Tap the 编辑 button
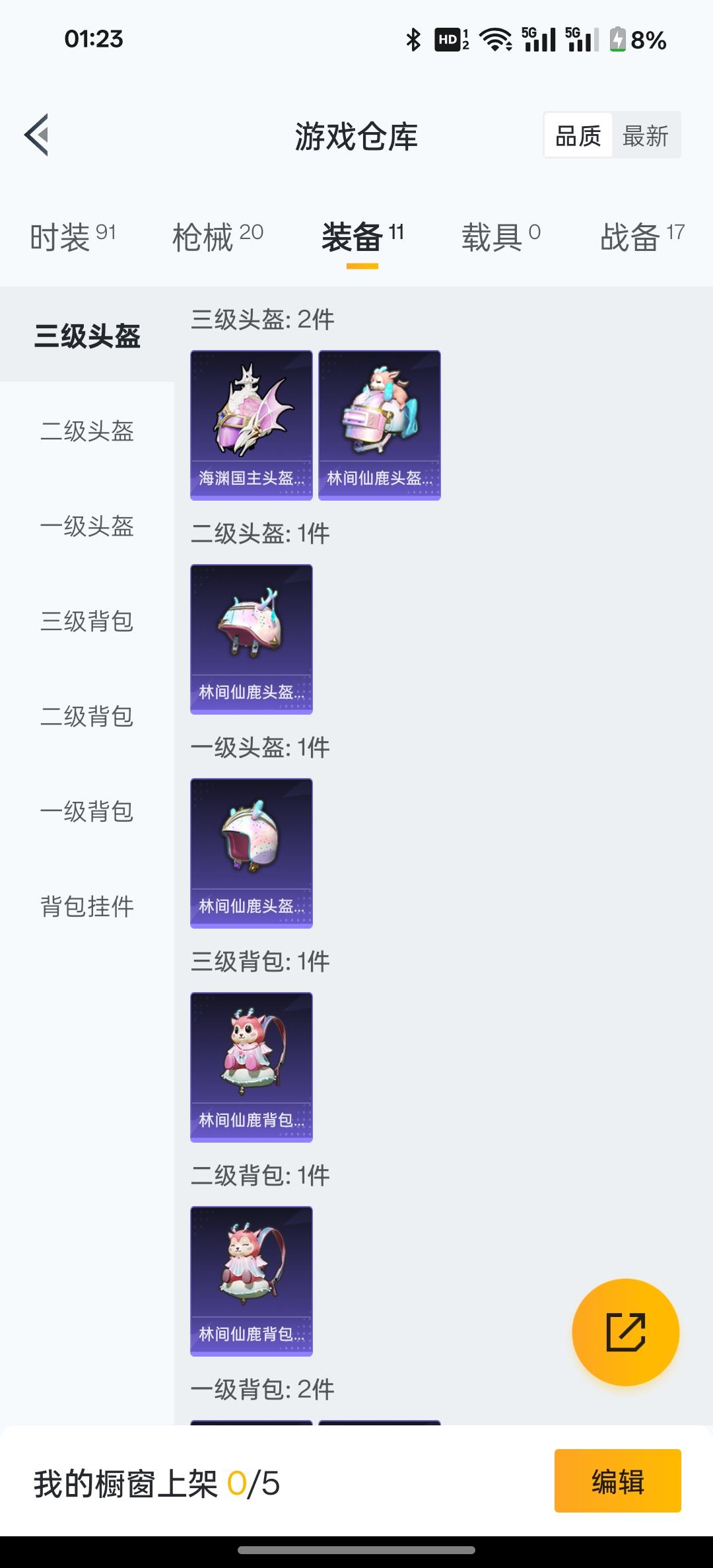Screen dimensions: 713x1568 (x=617, y=1481)
